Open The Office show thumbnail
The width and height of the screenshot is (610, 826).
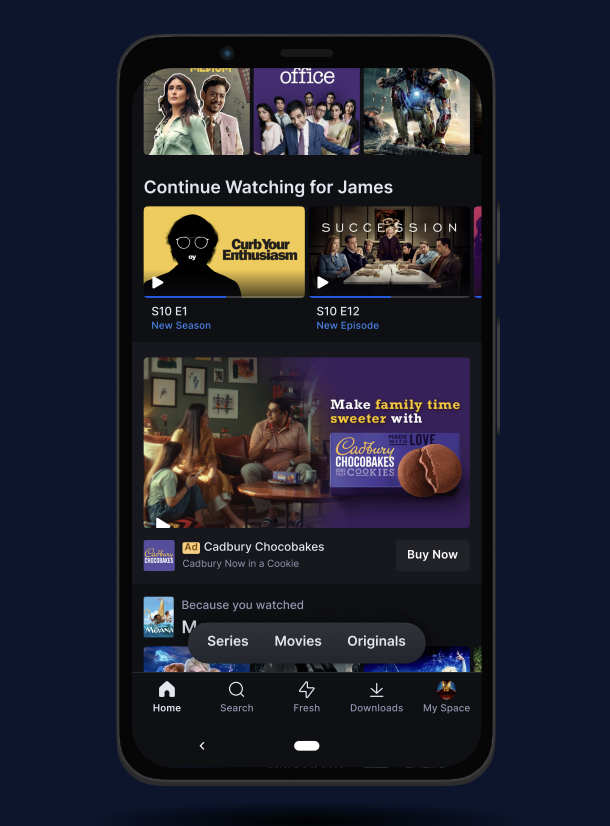(306, 111)
